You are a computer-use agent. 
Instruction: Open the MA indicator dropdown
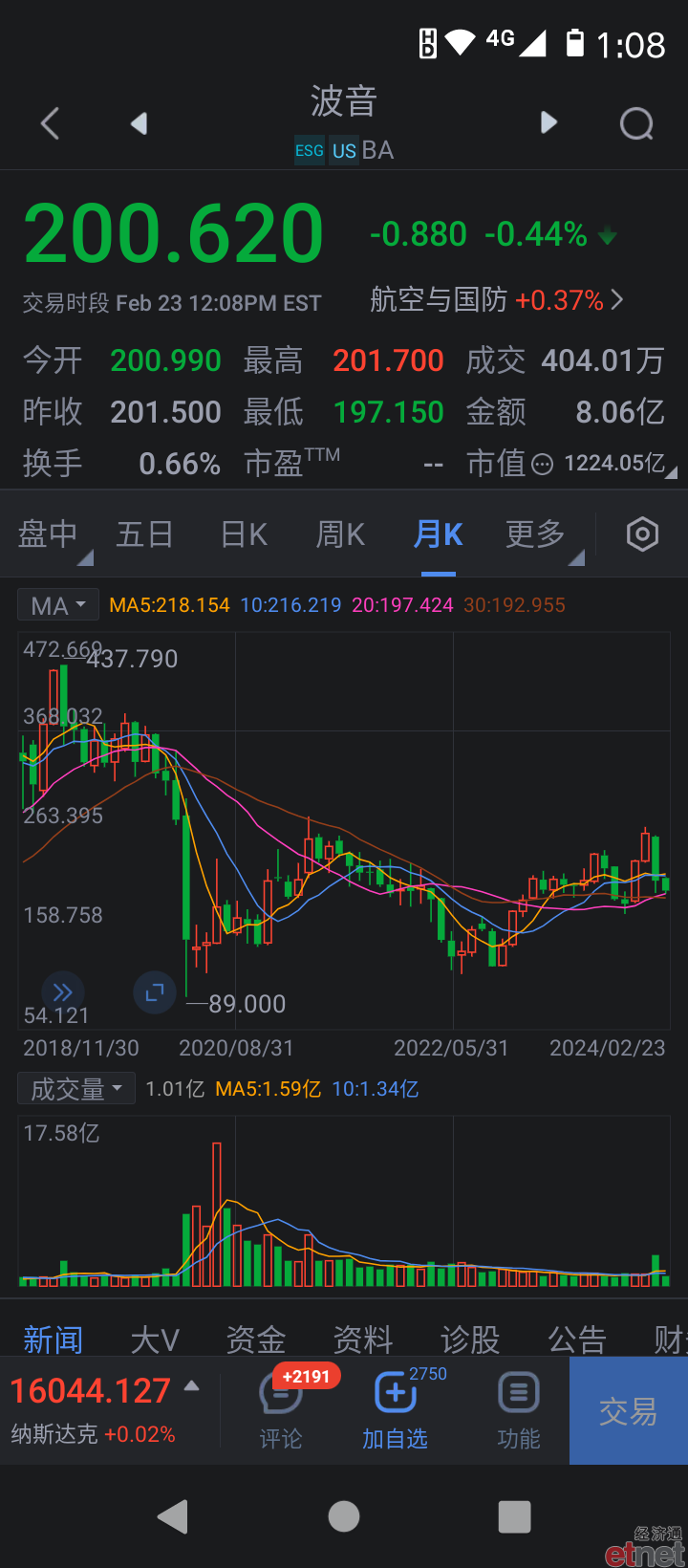pos(58,605)
